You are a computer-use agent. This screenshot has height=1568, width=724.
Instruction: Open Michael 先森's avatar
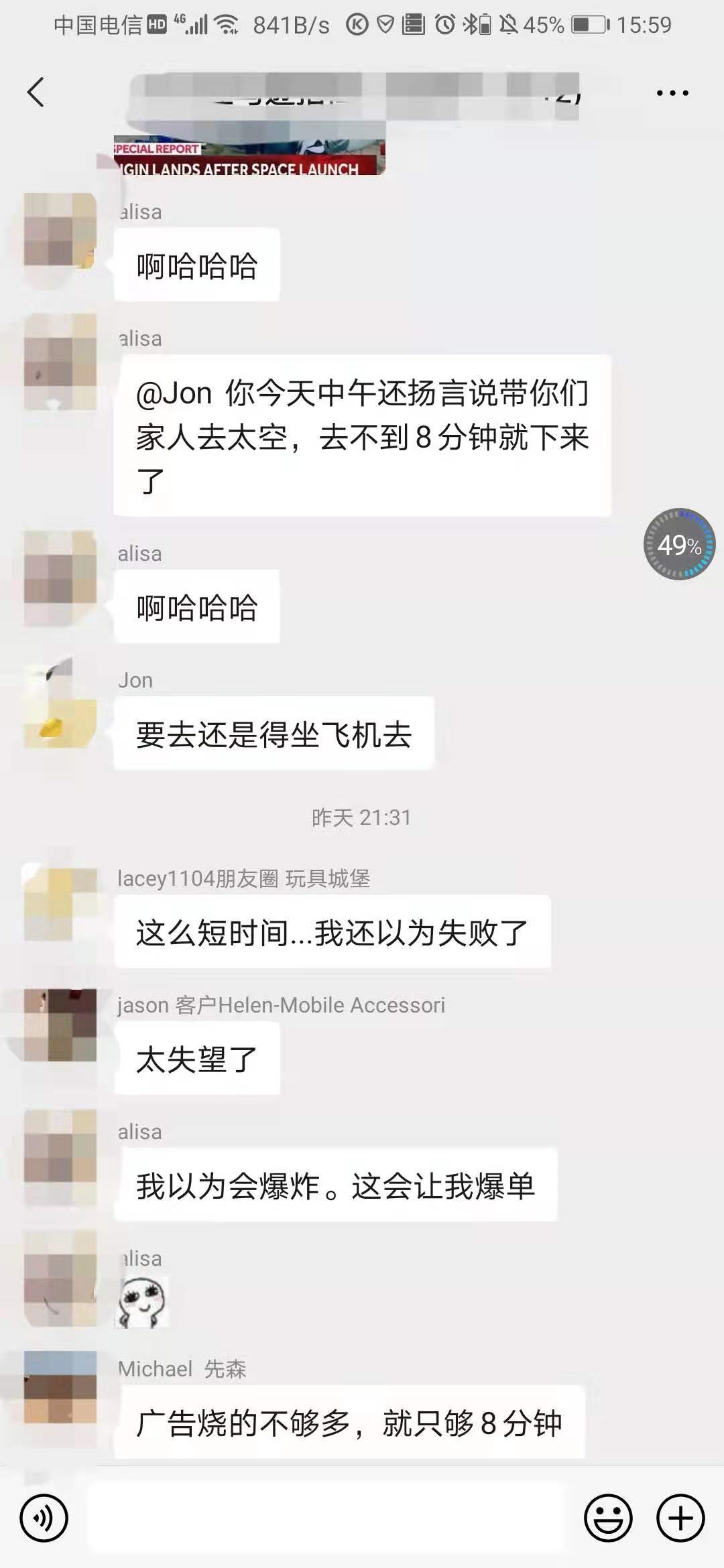(60, 1387)
